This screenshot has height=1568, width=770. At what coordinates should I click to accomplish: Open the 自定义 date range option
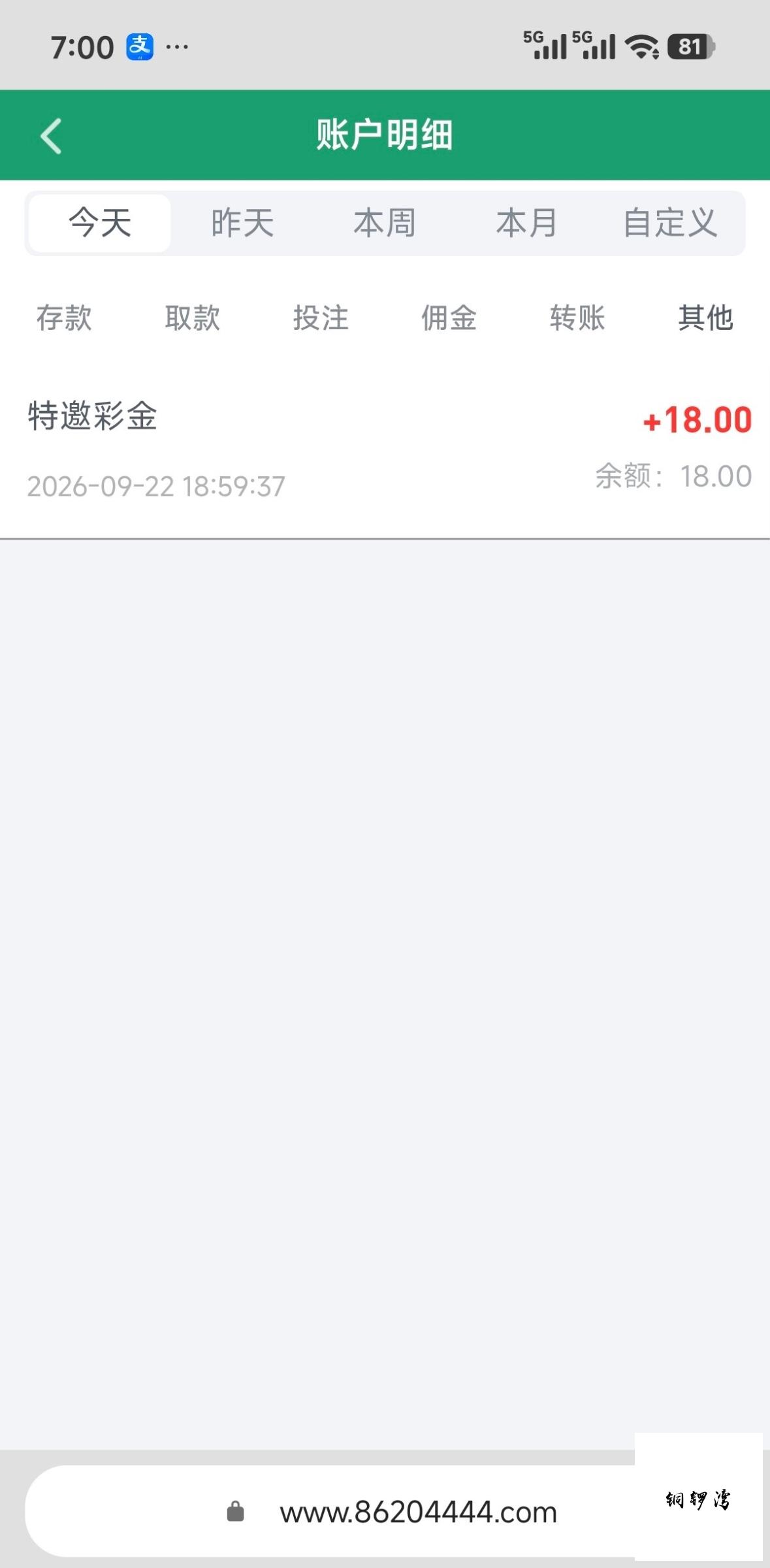tap(670, 223)
